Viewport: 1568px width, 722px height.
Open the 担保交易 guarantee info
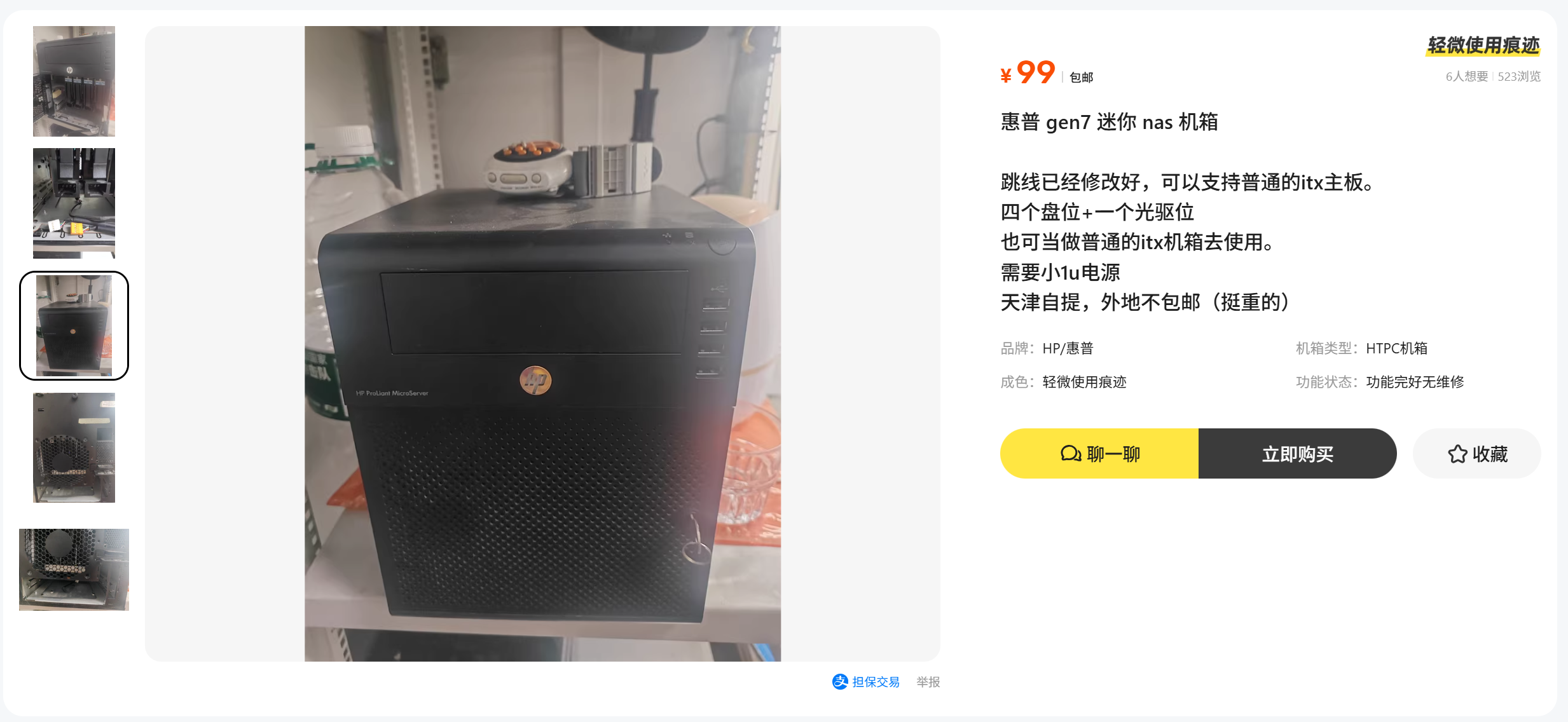tap(866, 682)
